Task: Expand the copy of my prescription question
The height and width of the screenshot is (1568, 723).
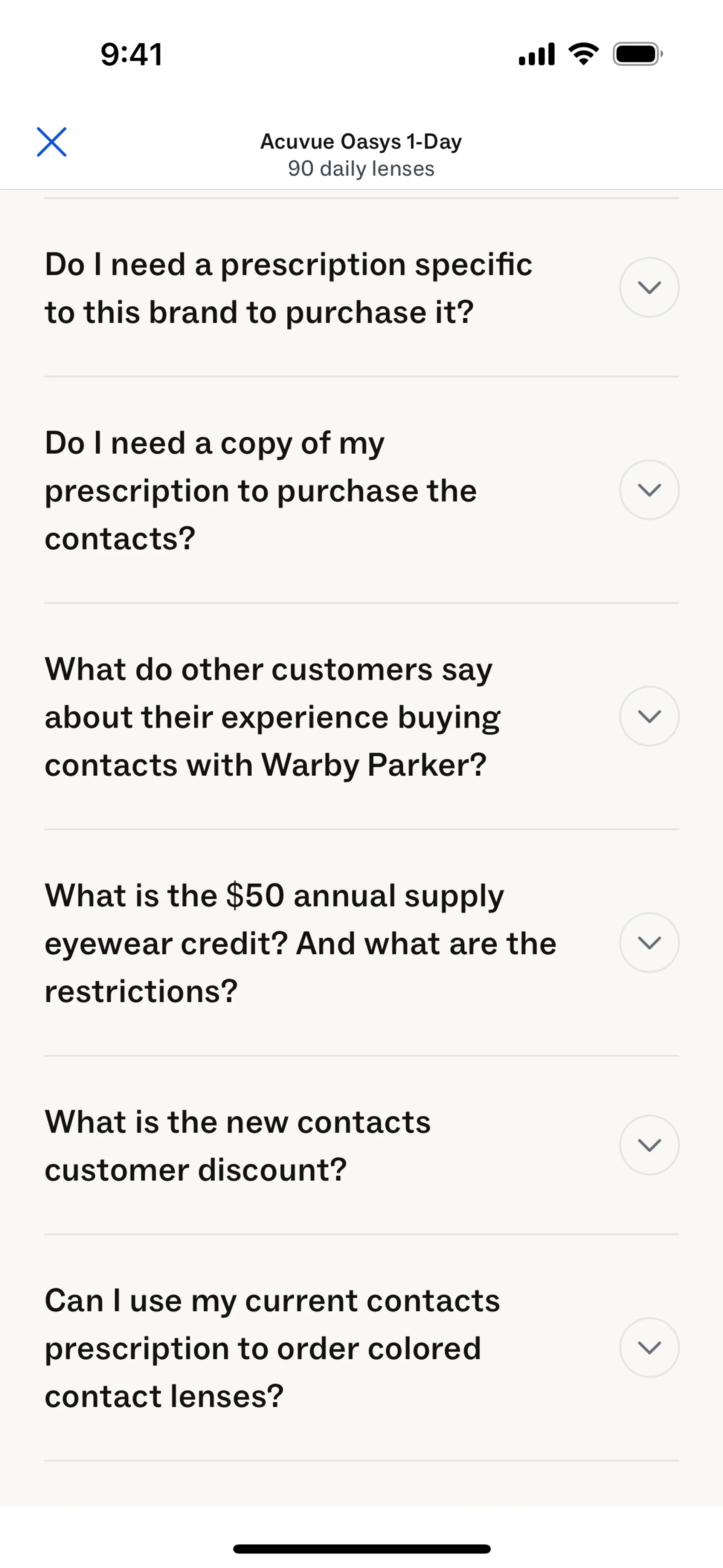Action: pyautogui.click(x=649, y=490)
